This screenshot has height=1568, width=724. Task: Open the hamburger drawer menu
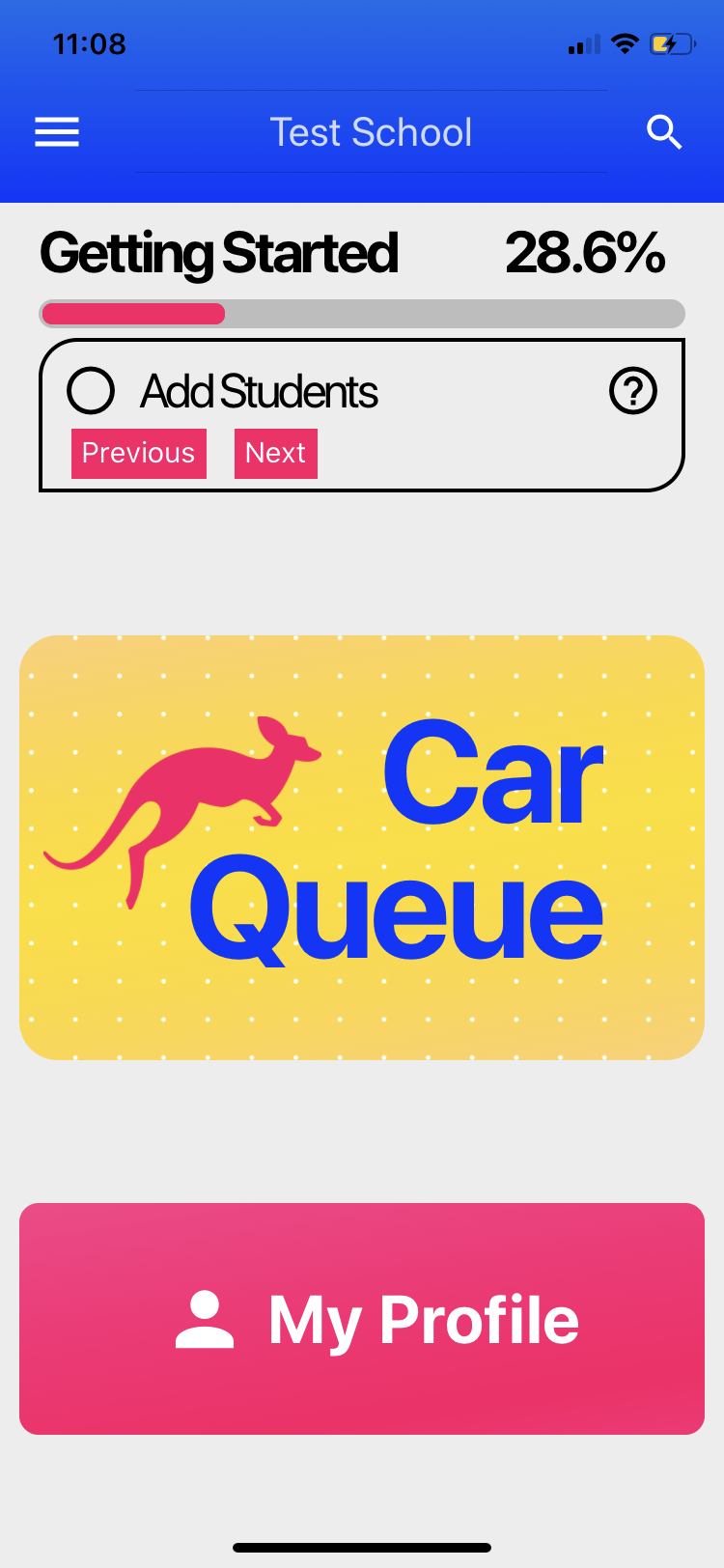[57, 132]
